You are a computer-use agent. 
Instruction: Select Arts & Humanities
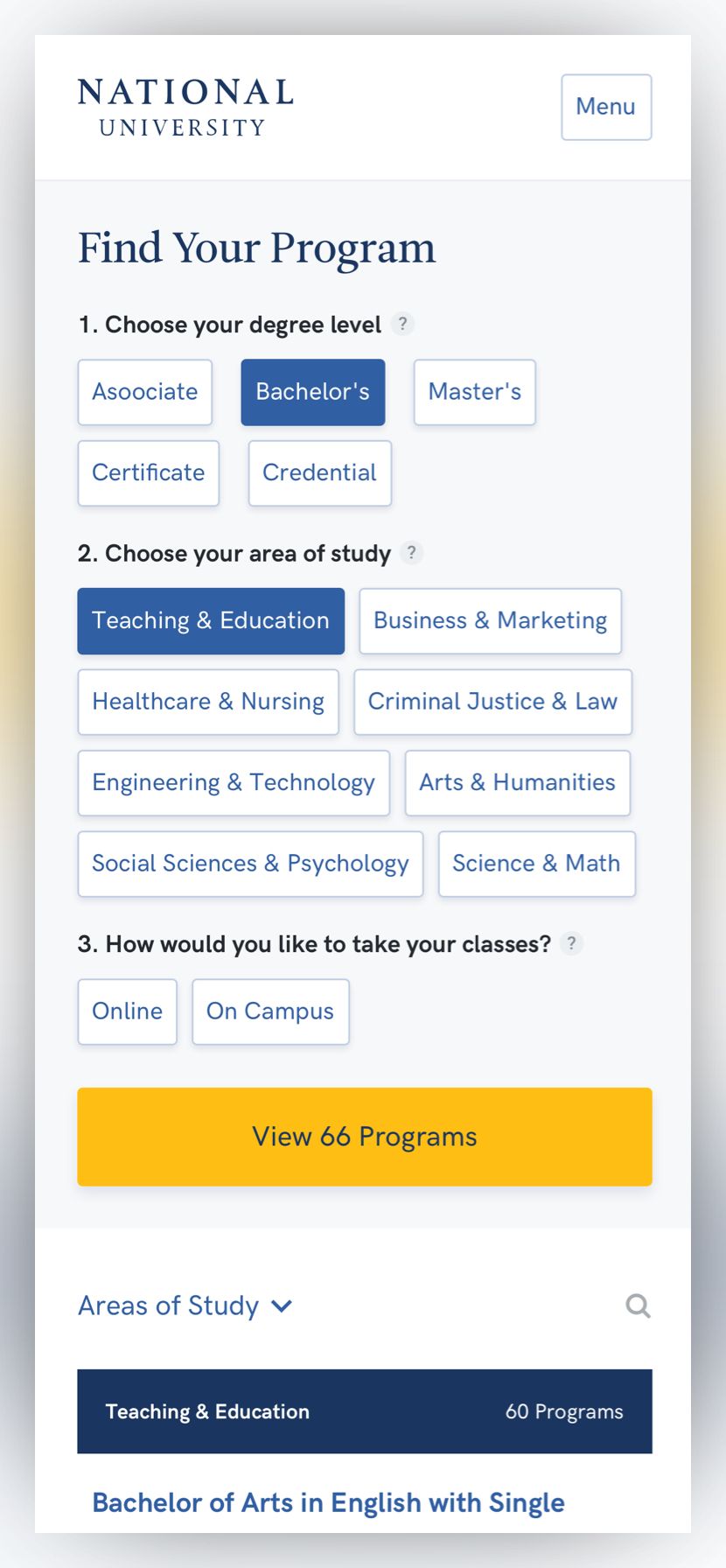[517, 783]
